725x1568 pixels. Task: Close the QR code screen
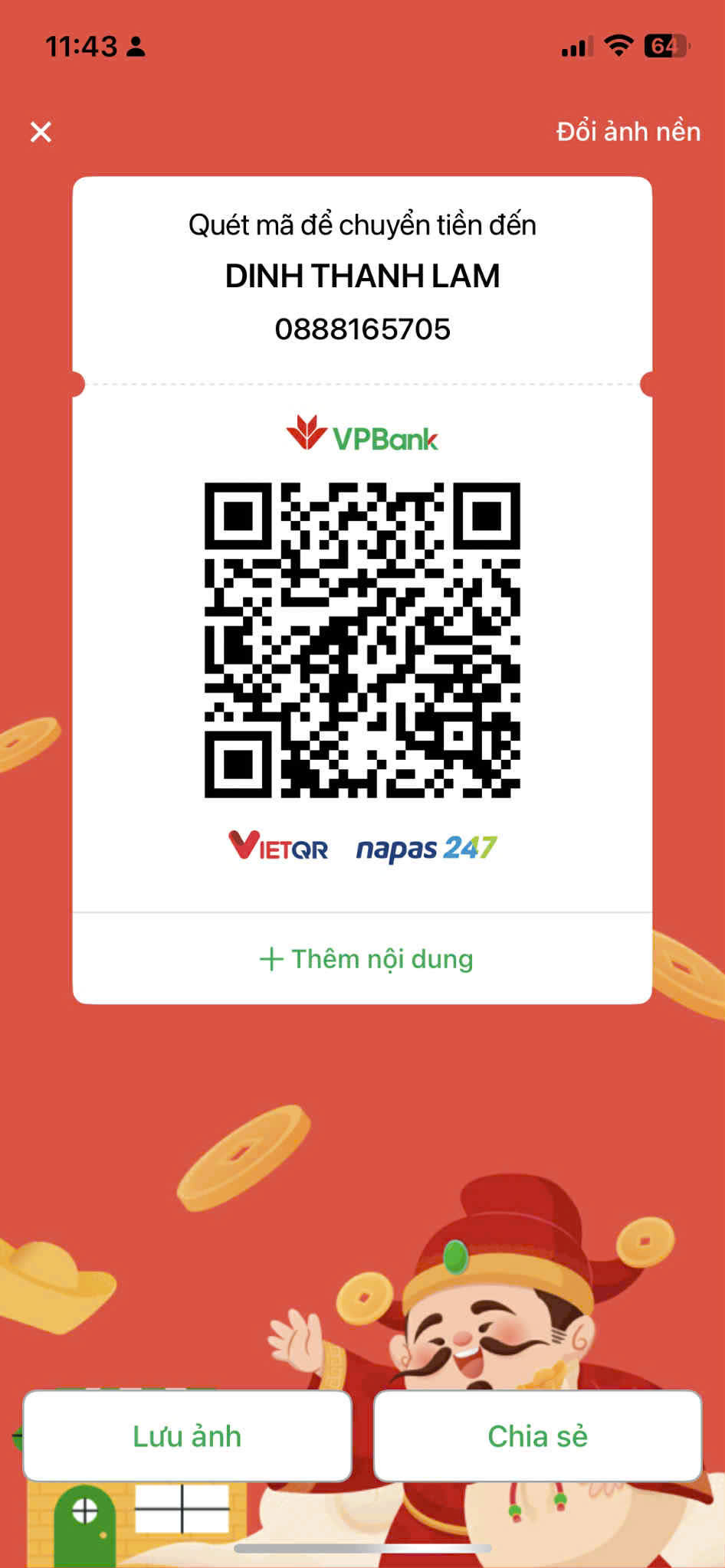(x=41, y=132)
